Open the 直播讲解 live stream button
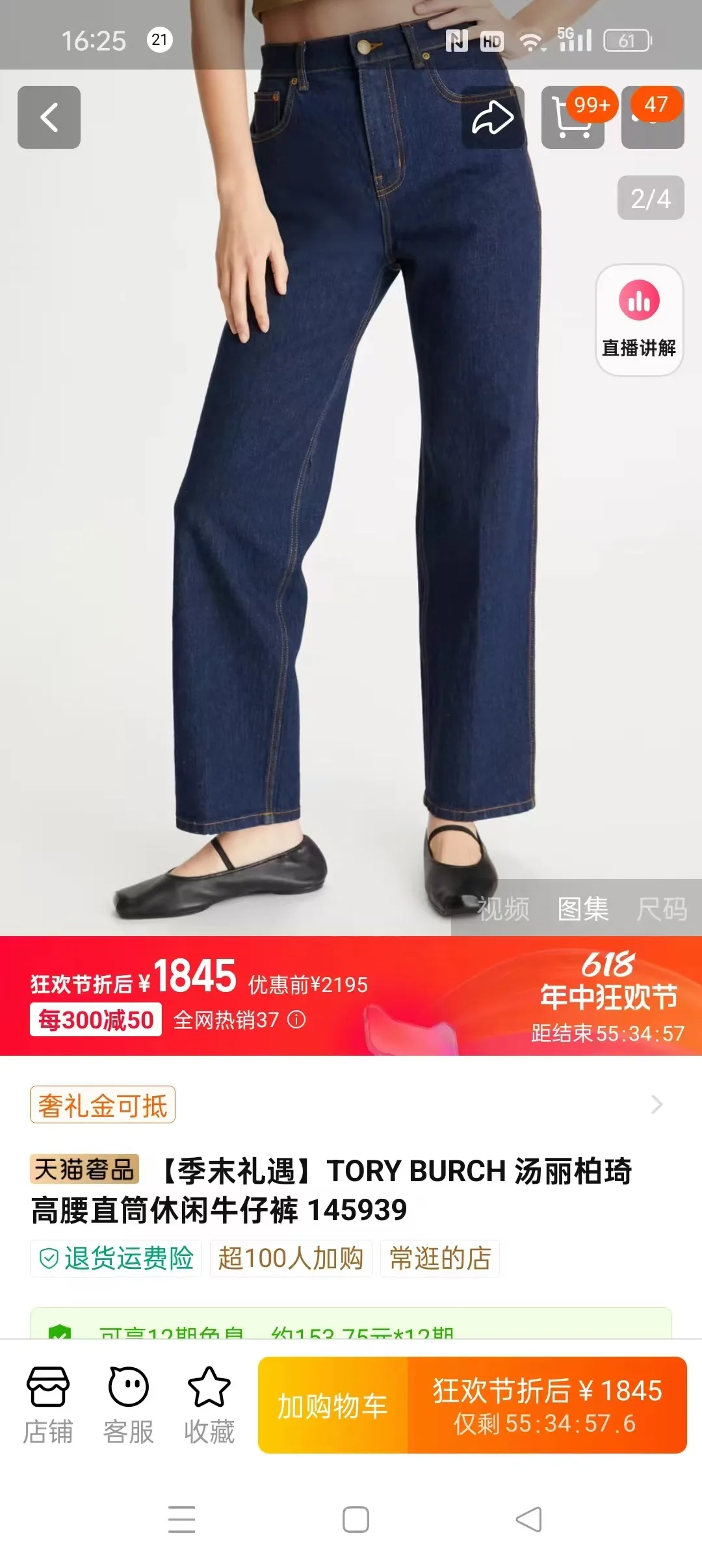 coord(640,320)
